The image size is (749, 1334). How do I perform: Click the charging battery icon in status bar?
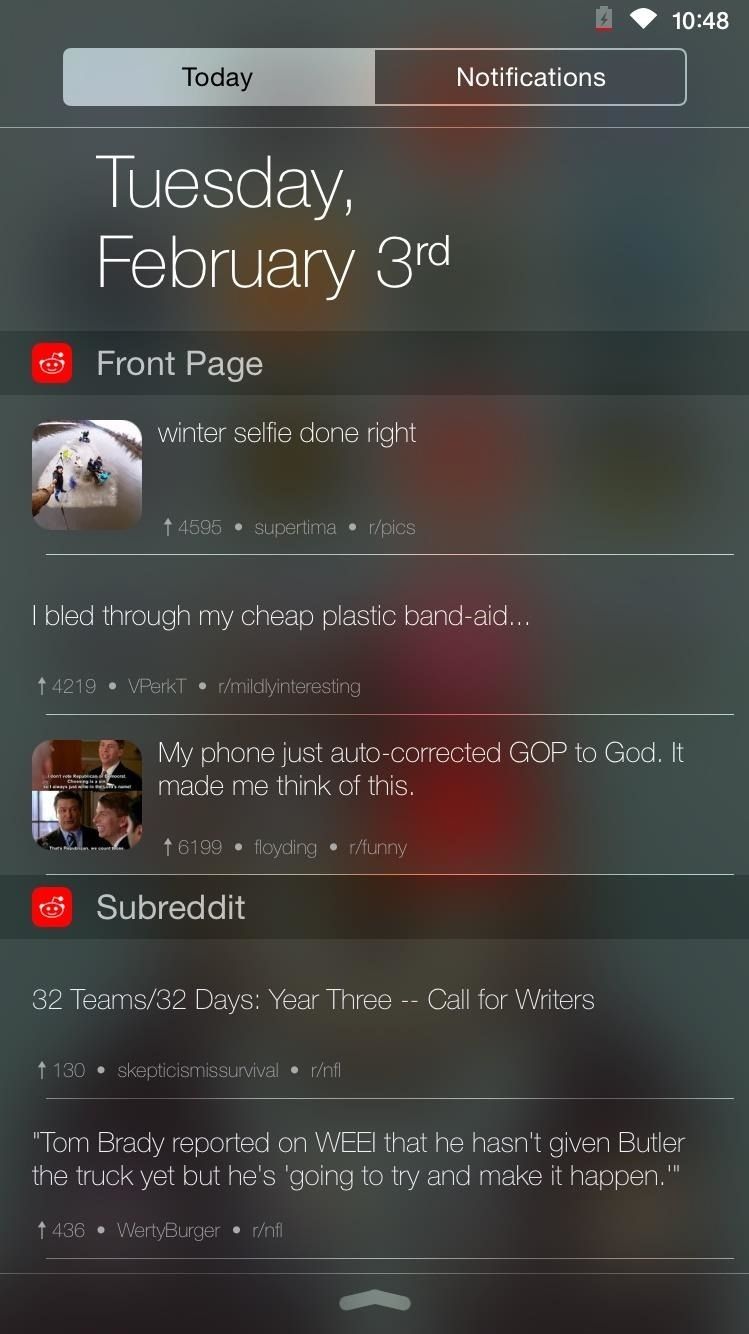[601, 18]
